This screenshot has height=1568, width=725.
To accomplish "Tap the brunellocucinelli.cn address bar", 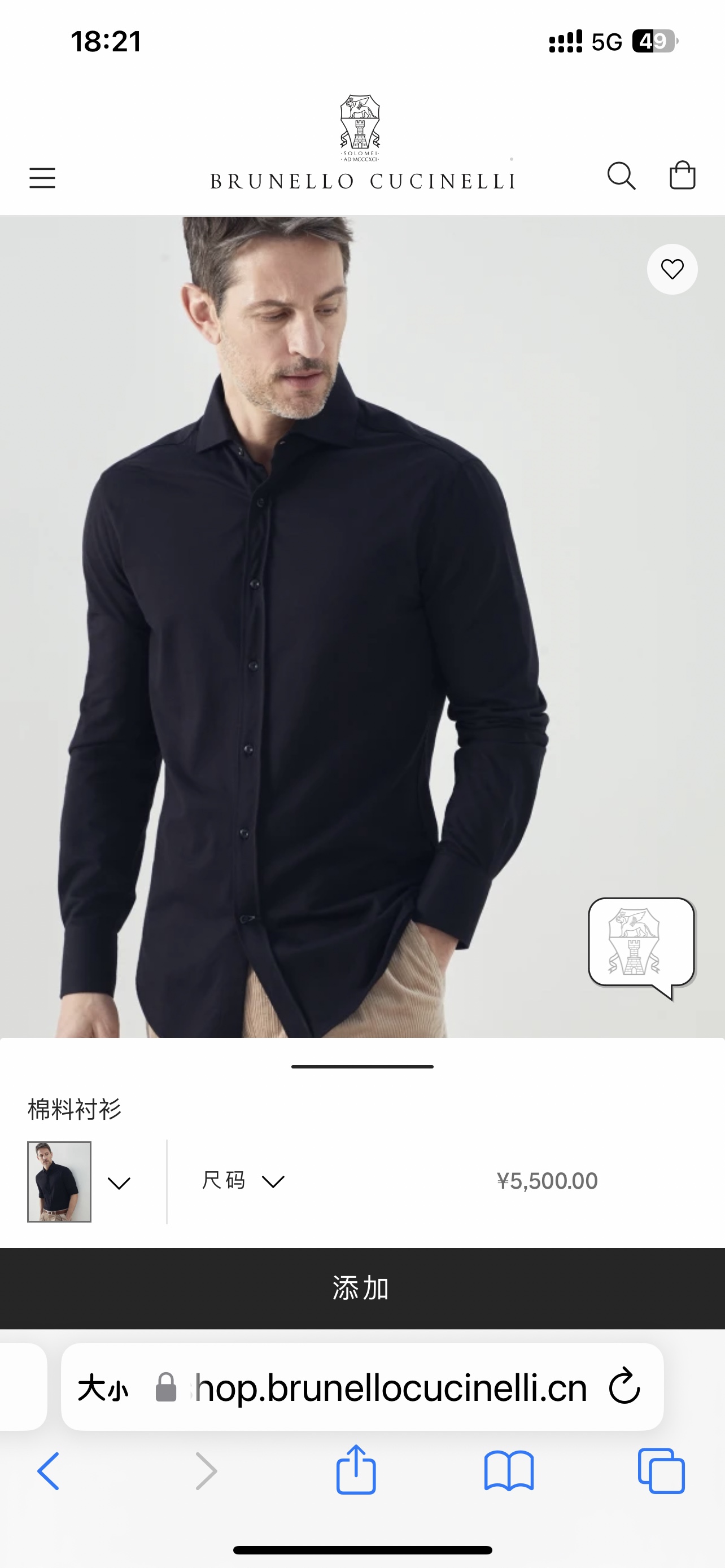I will [390, 1389].
